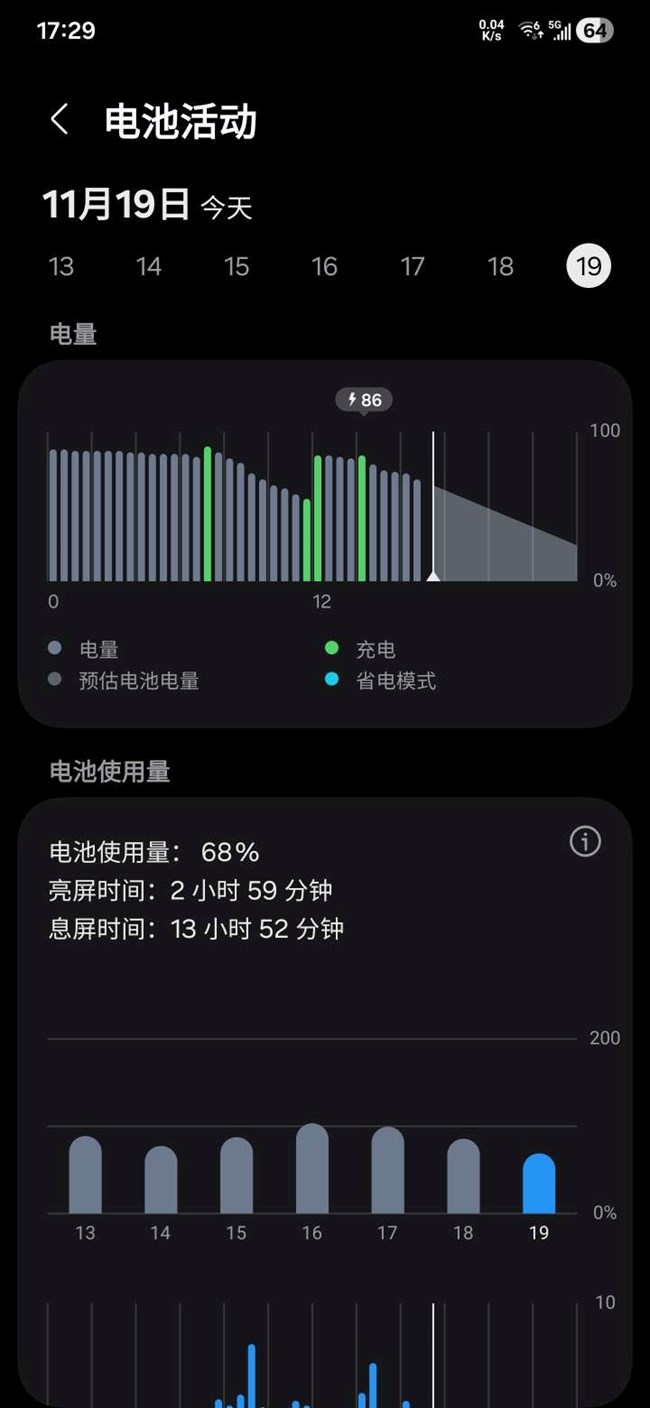
Task: Tap the blue usage bar for day 19
Action: tap(539, 1184)
